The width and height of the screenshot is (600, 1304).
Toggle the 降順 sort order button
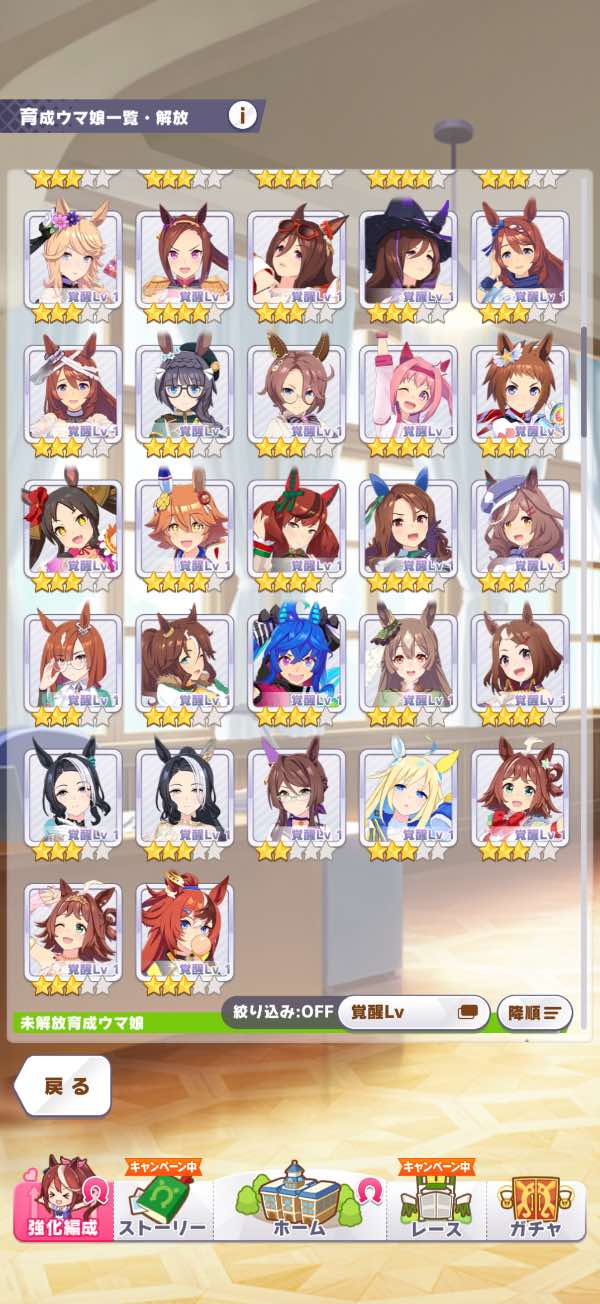pos(534,1011)
